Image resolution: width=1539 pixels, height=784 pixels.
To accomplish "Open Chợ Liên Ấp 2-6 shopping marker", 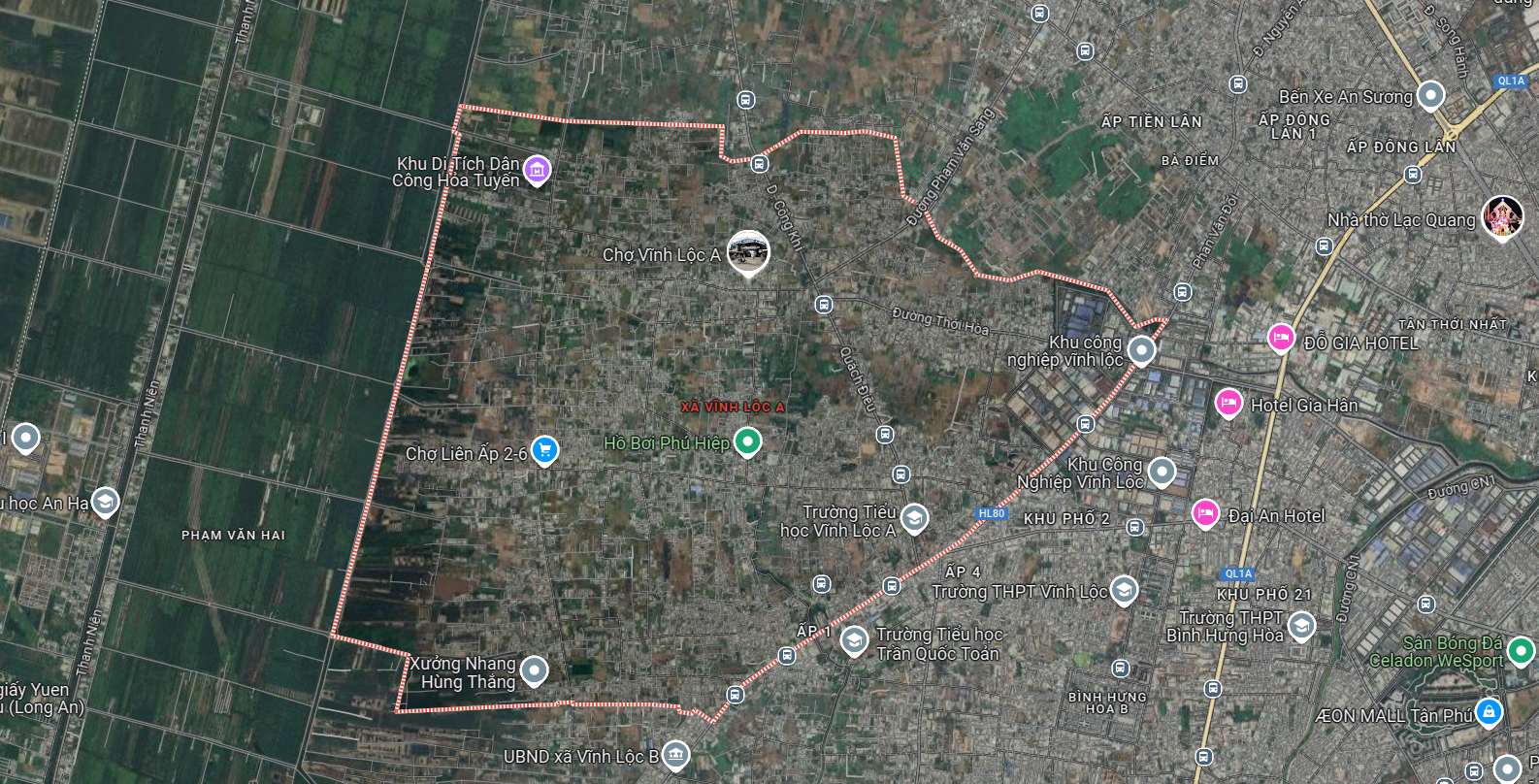I will (x=544, y=449).
